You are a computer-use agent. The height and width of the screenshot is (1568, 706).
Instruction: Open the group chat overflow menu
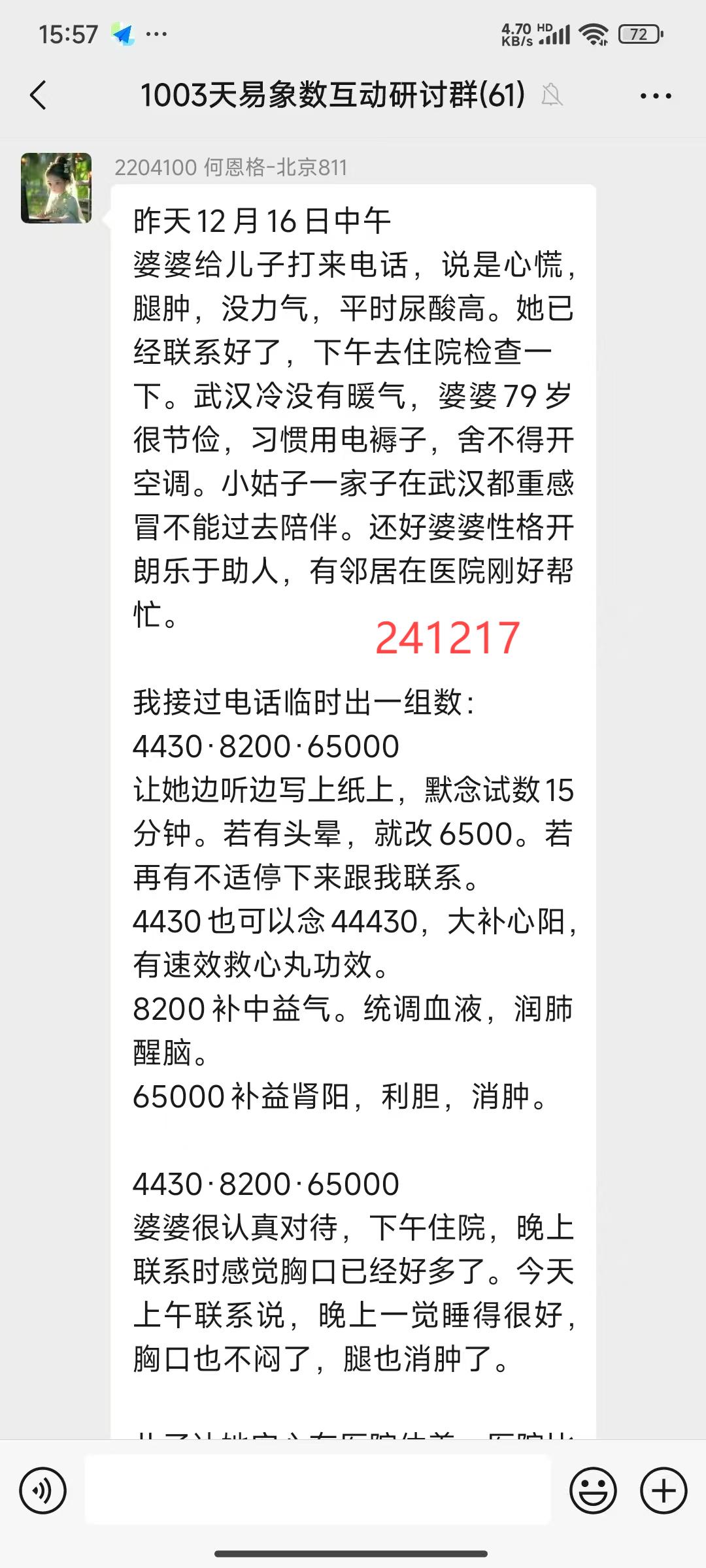click(x=656, y=96)
